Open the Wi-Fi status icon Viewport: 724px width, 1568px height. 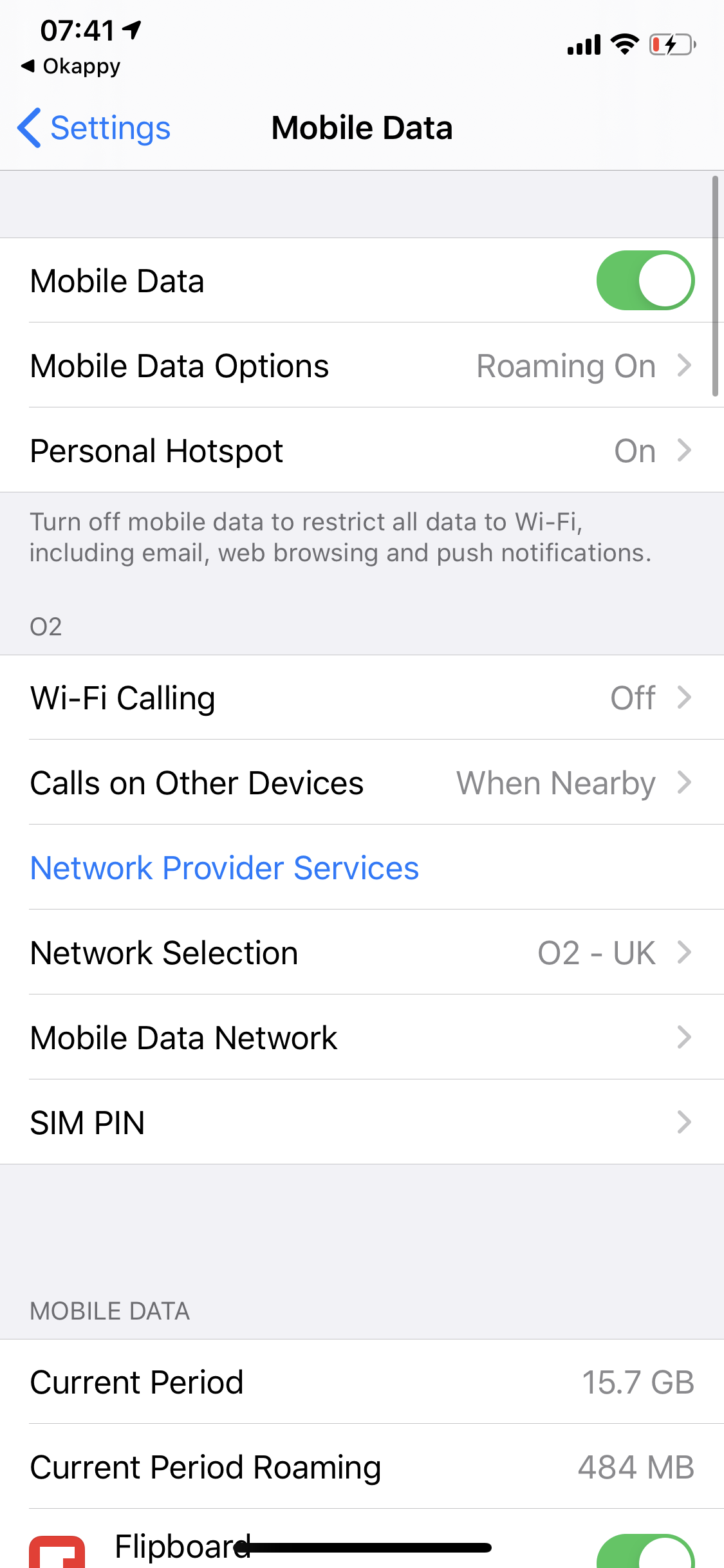point(622,44)
